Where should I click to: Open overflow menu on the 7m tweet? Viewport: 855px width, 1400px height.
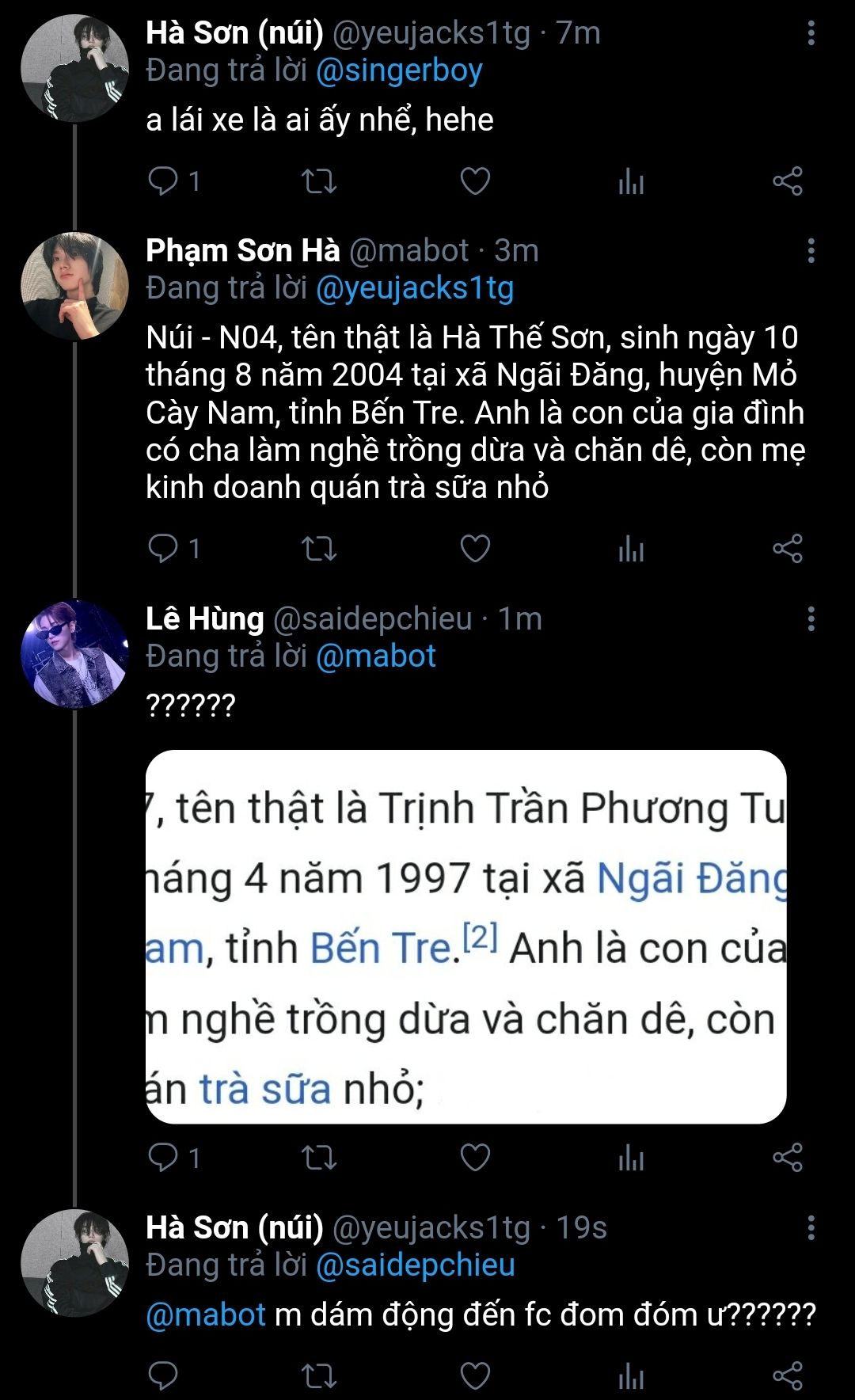pos(811,33)
